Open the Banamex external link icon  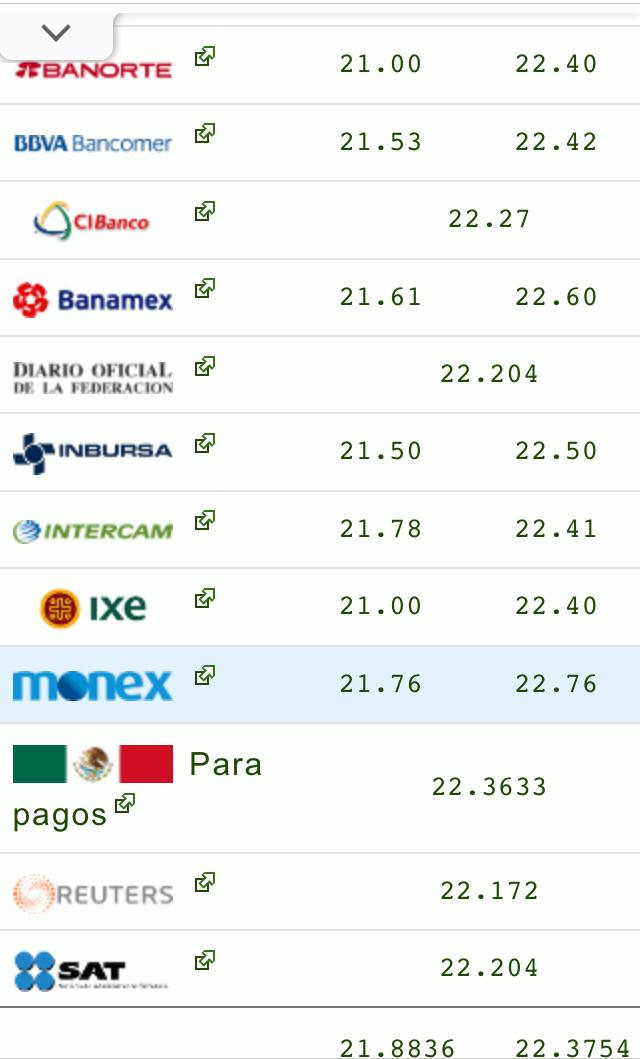[205, 288]
